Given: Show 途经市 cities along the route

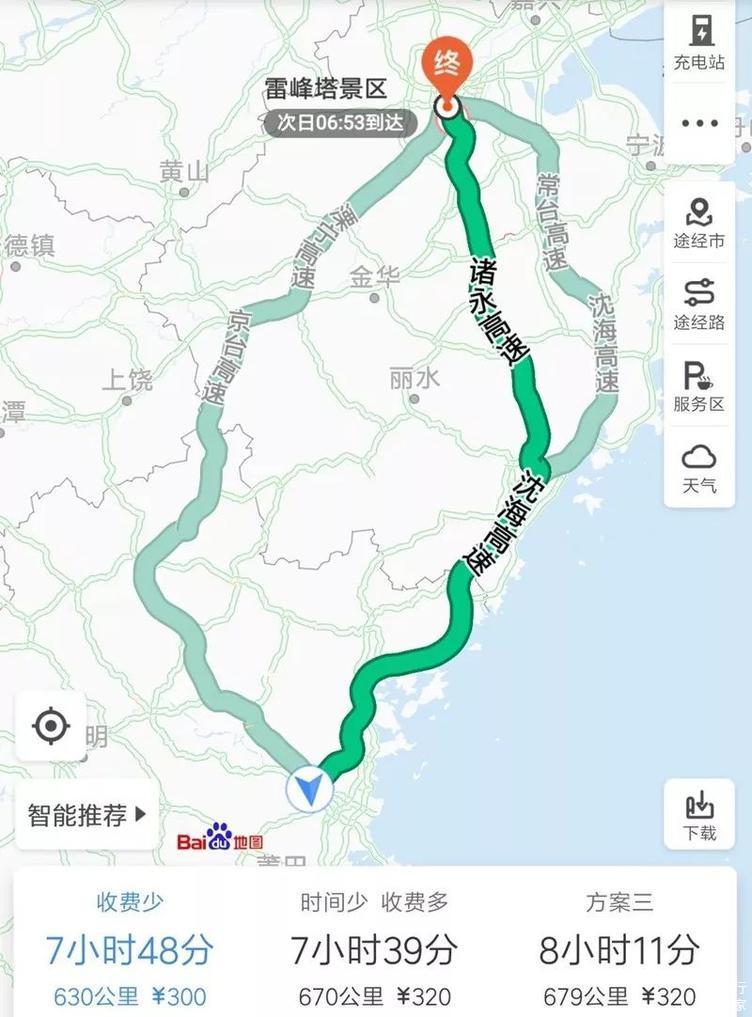Looking at the screenshot, I should click(699, 223).
